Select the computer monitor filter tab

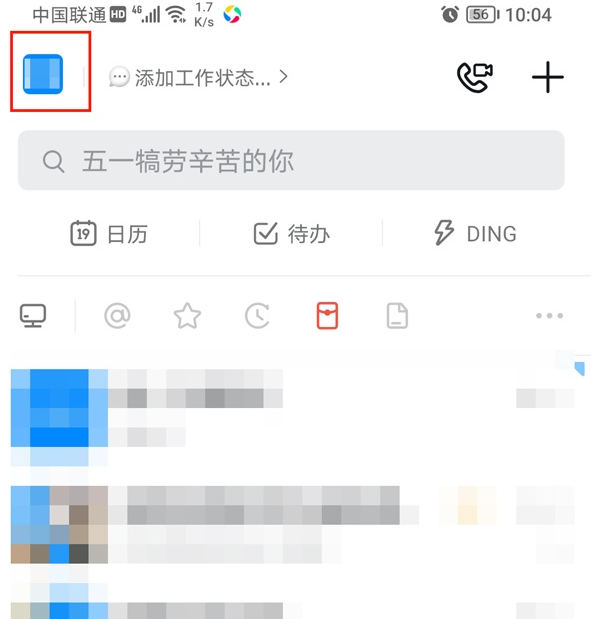pyautogui.click(x=33, y=316)
